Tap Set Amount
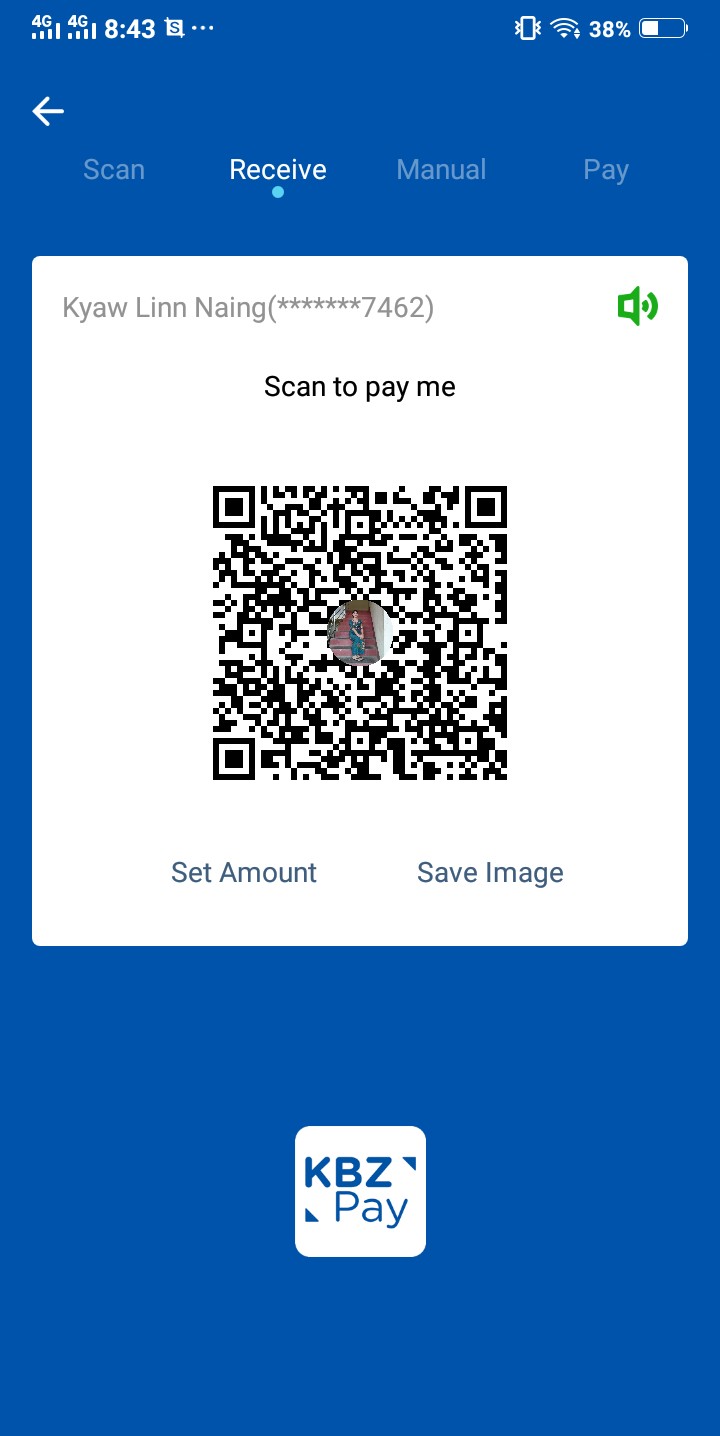 point(244,872)
